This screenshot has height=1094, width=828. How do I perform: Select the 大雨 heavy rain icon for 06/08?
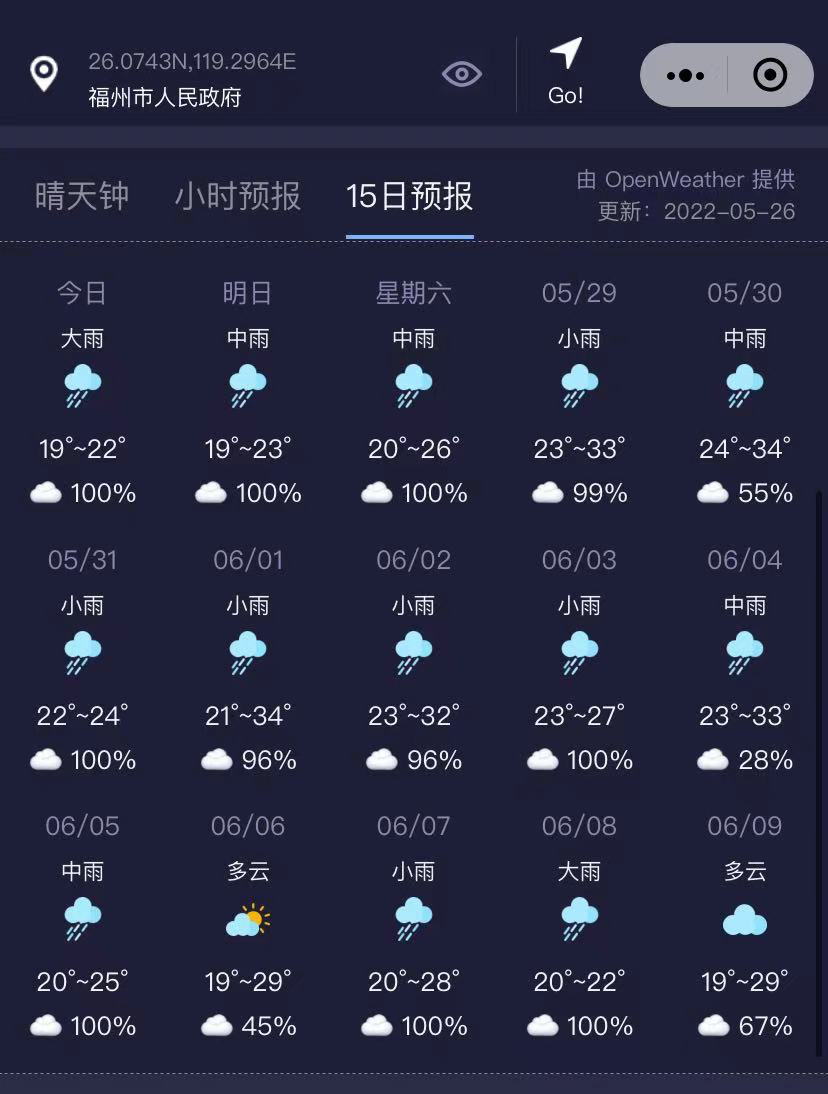tap(579, 917)
